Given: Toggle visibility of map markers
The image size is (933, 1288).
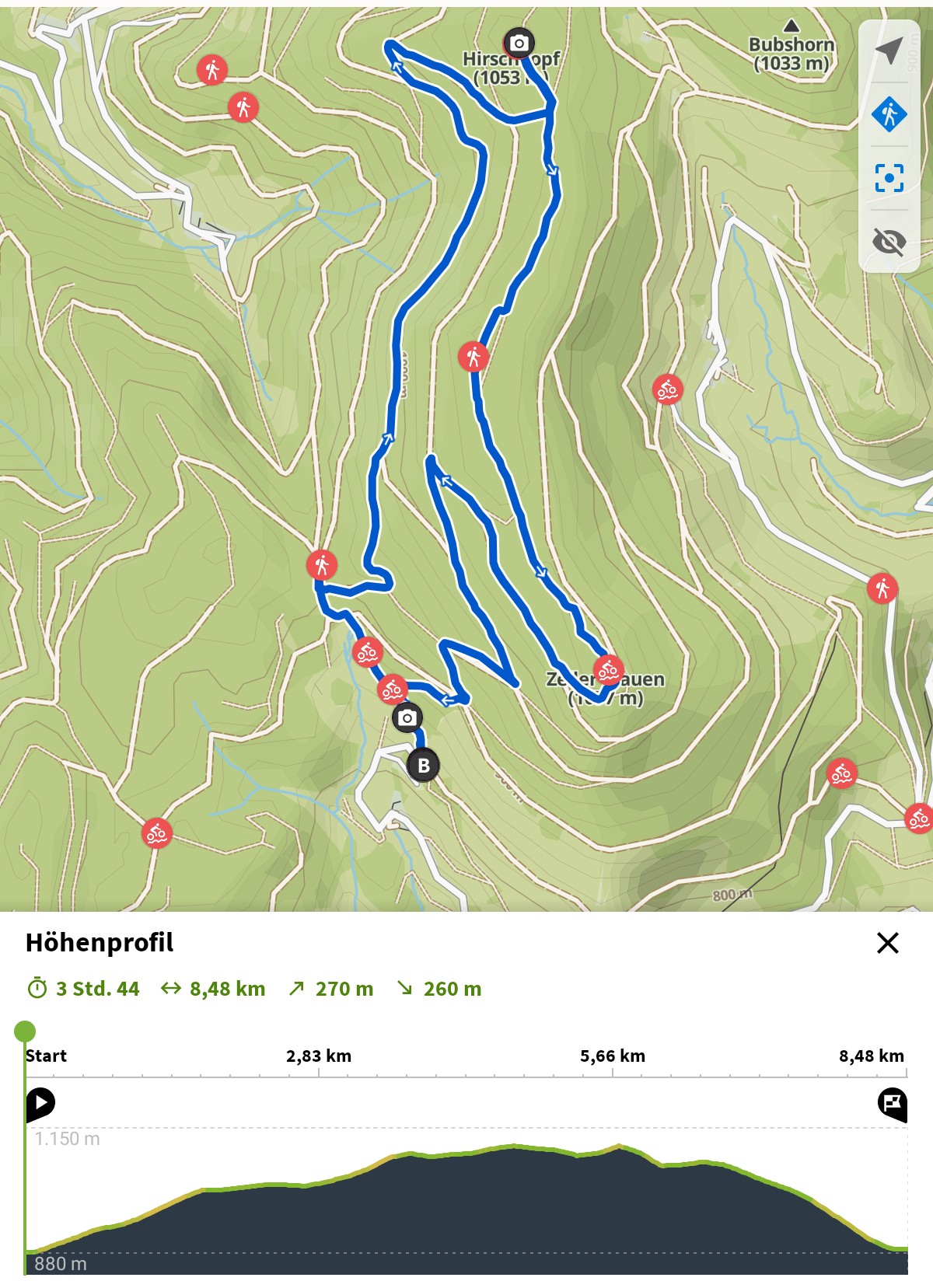Looking at the screenshot, I should 889,242.
